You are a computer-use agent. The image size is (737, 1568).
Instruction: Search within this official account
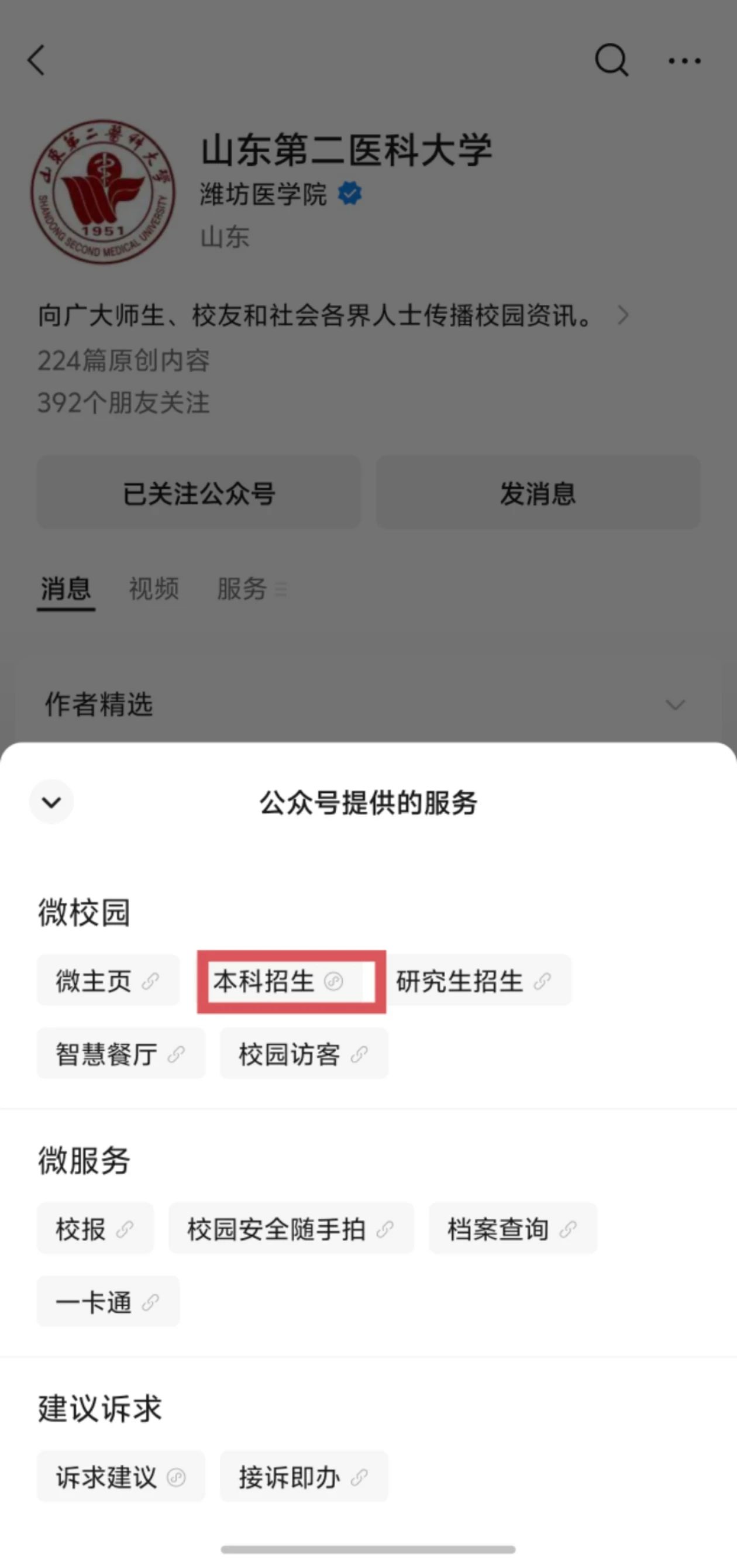pyautogui.click(x=611, y=60)
